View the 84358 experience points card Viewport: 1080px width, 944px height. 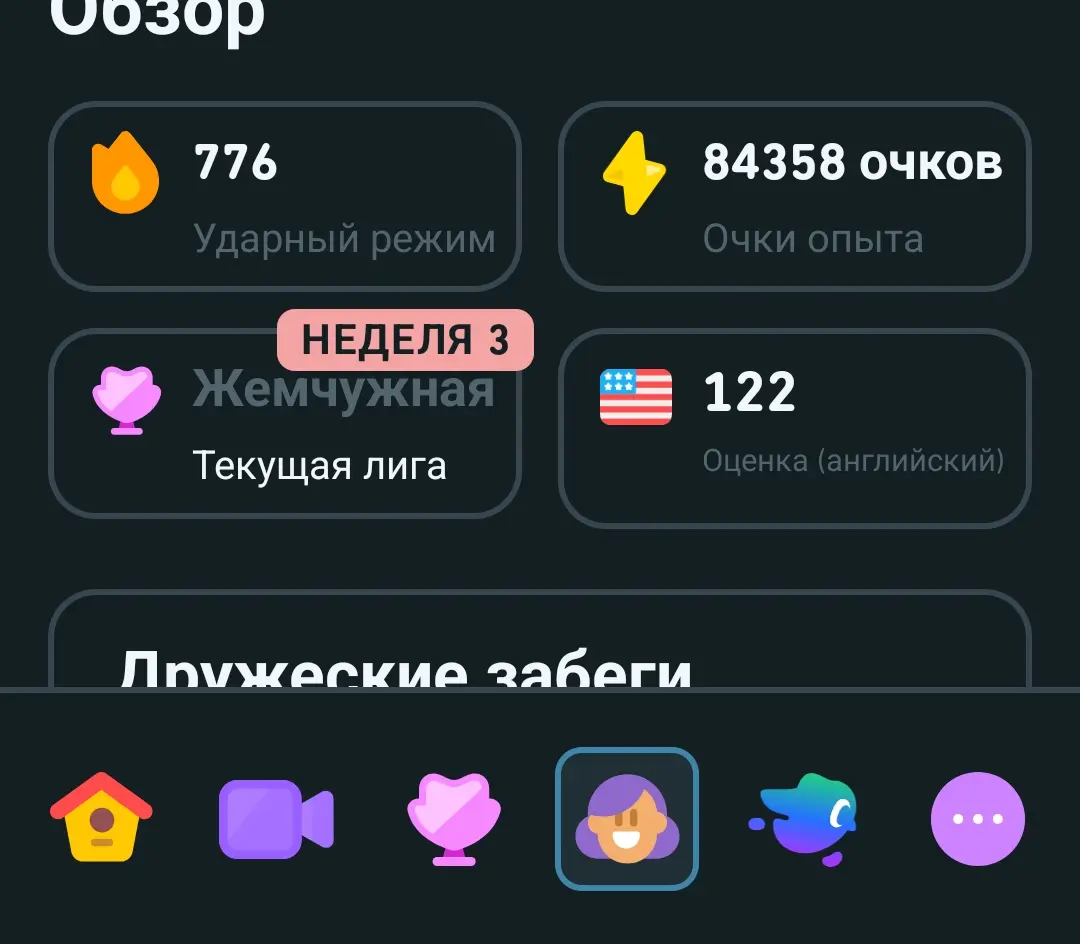click(794, 197)
